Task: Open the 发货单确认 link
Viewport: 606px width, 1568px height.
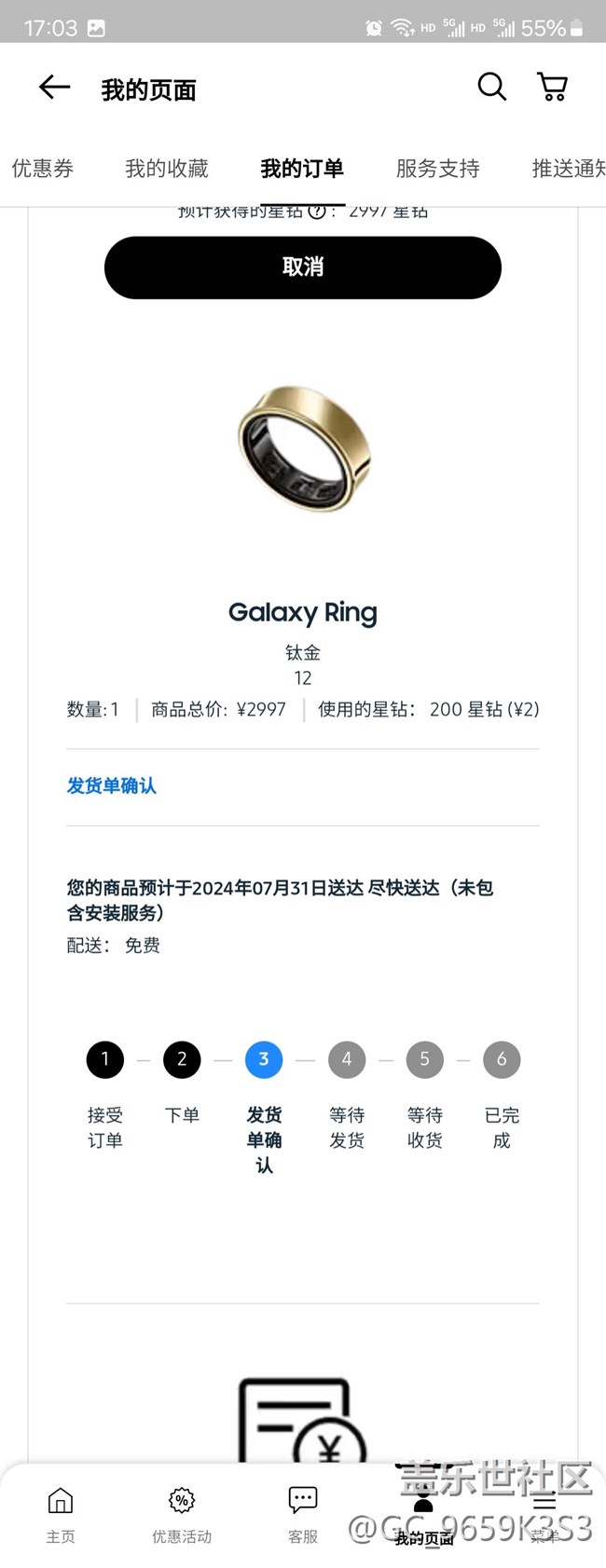Action: click(111, 785)
